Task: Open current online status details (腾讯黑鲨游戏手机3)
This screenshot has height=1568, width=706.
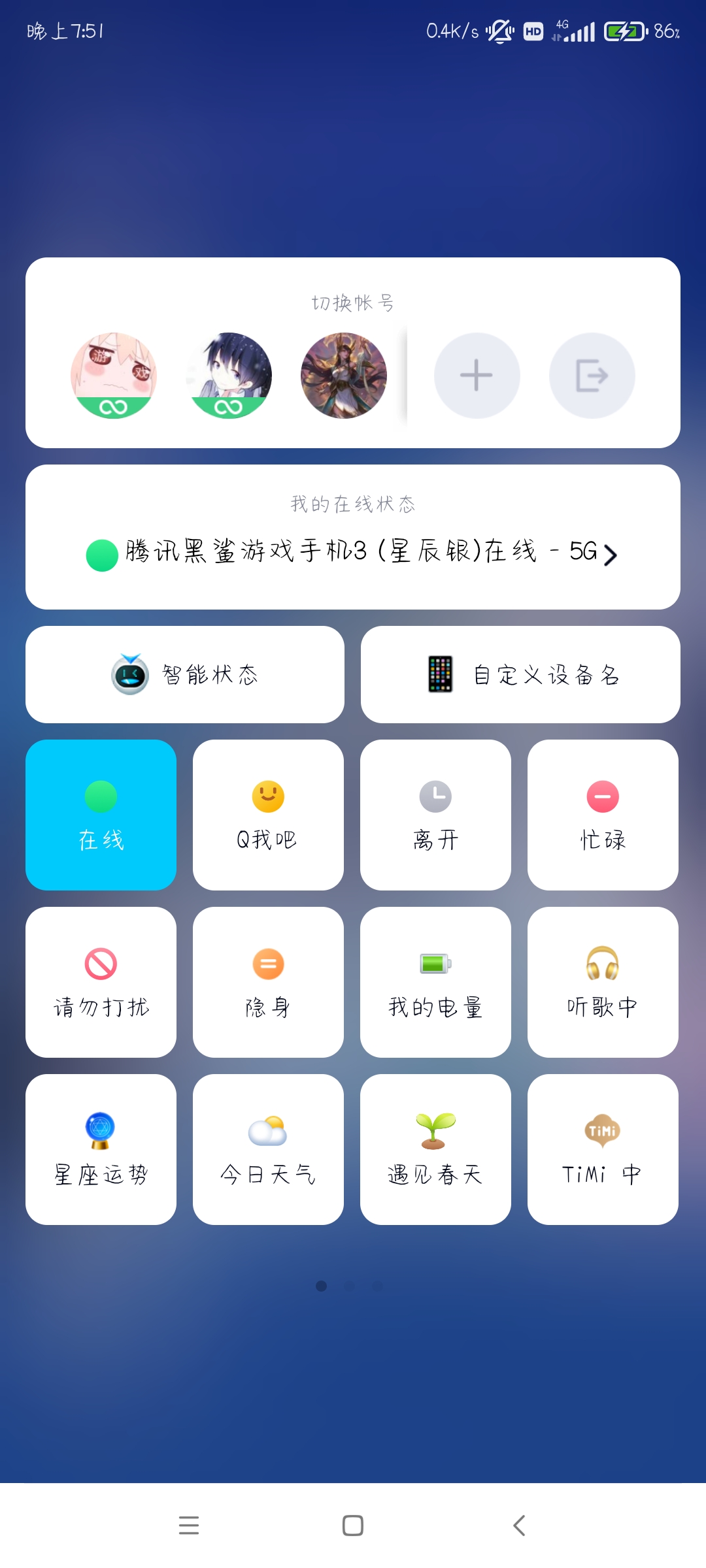Action: point(353,553)
